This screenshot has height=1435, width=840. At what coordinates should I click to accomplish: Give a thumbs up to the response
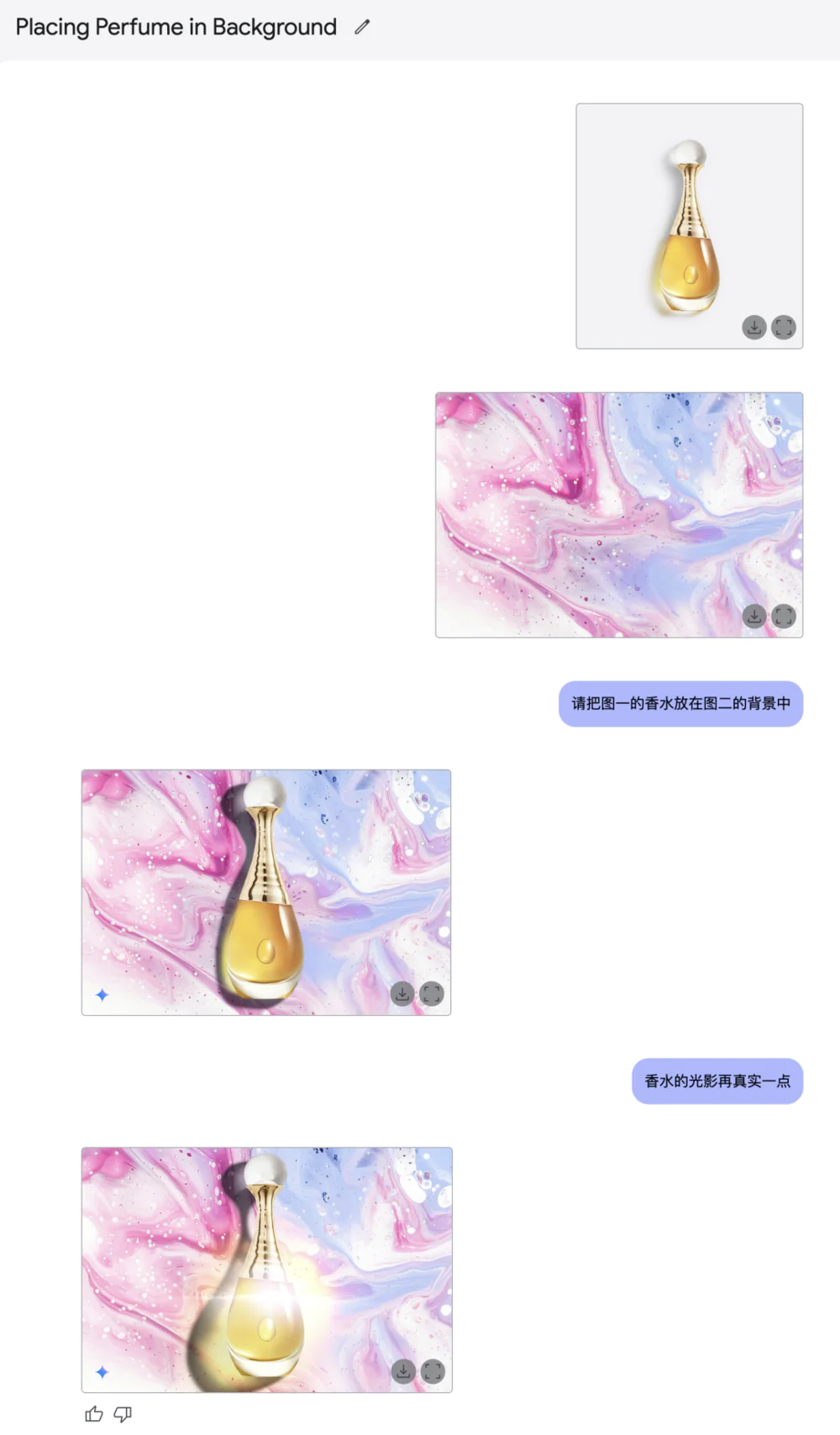click(93, 1414)
